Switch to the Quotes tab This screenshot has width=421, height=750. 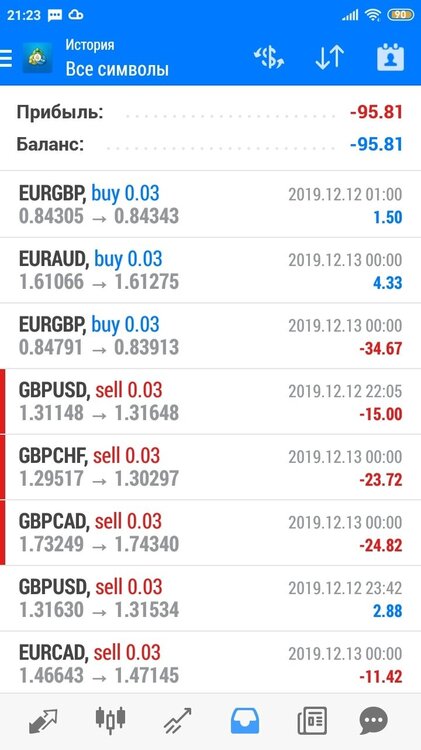click(43, 720)
